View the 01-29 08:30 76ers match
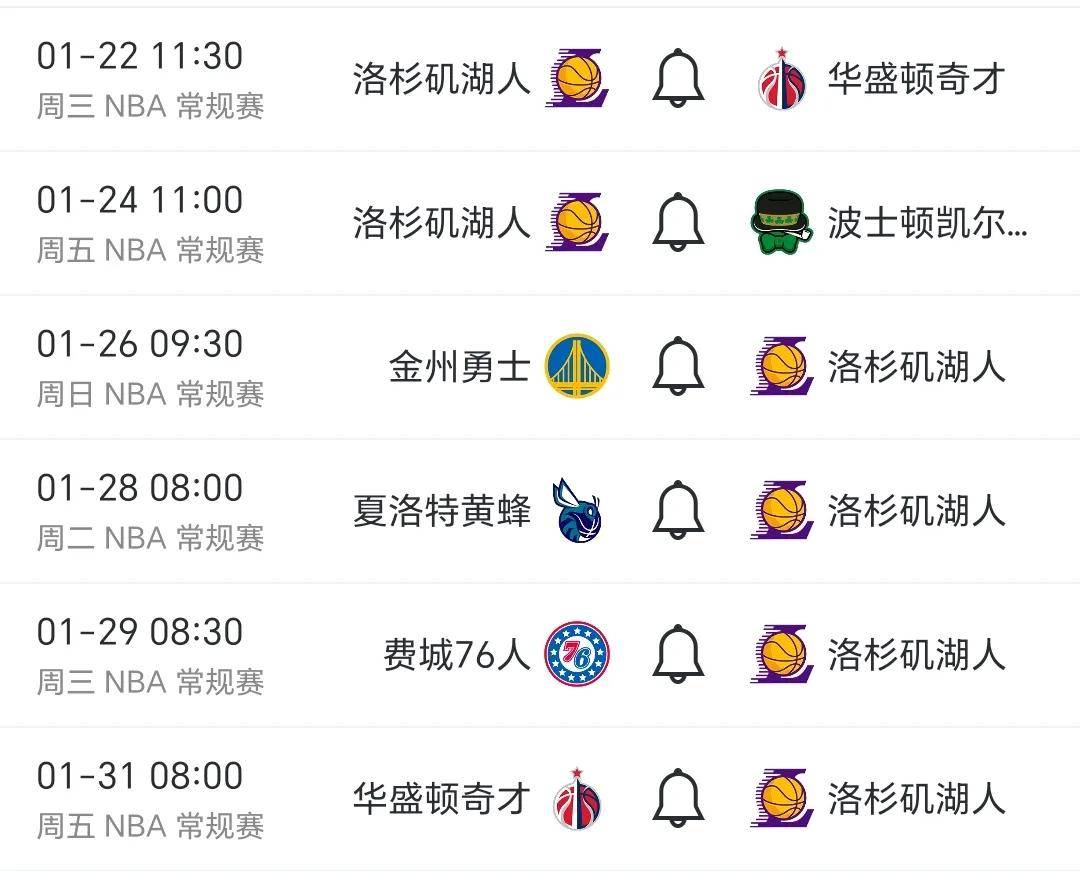 point(150,654)
